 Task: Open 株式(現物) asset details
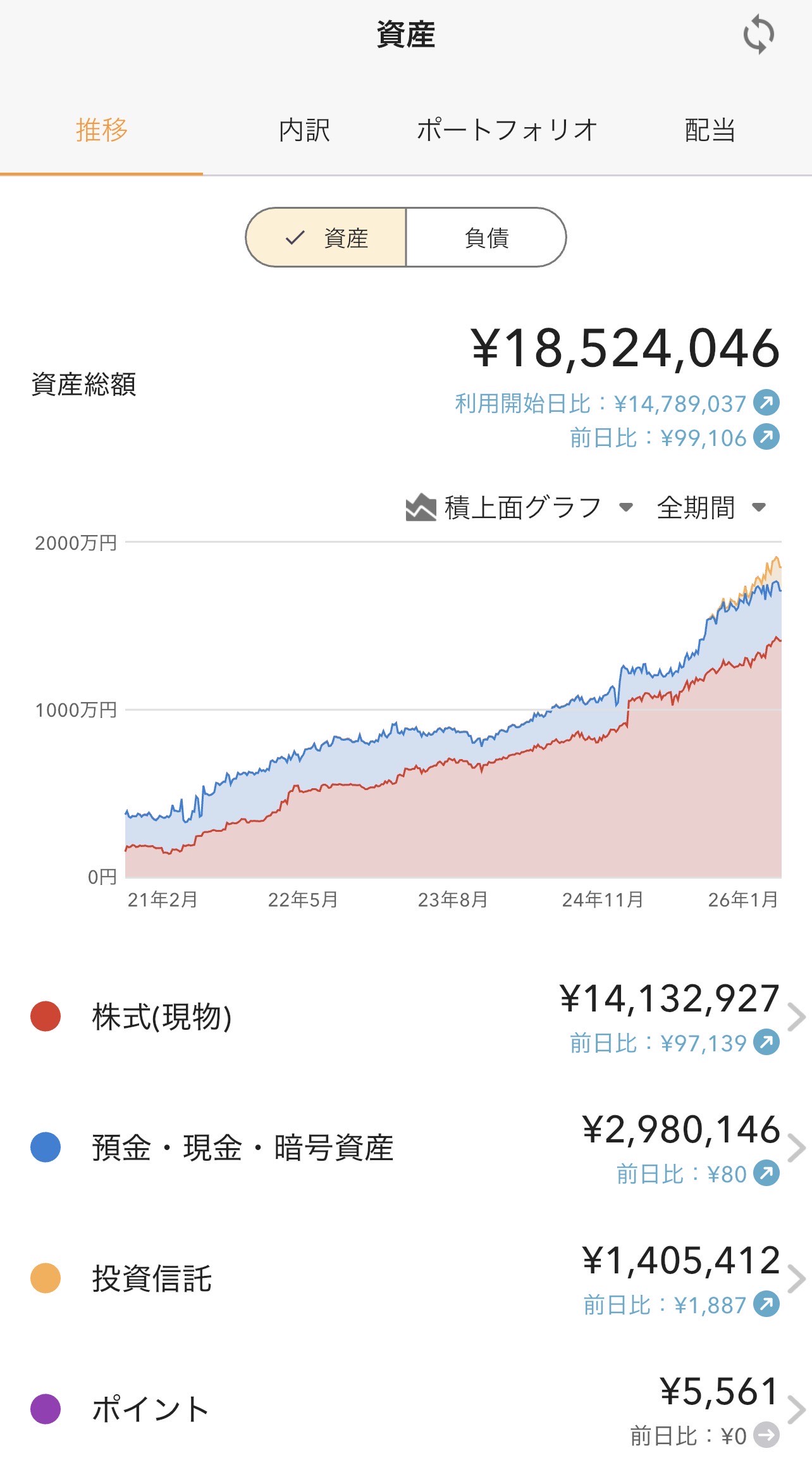coord(406,1017)
